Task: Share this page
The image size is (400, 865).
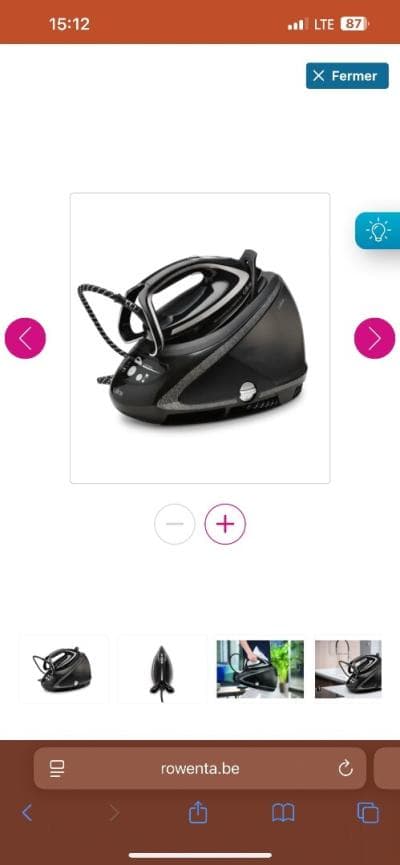Action: point(198,812)
